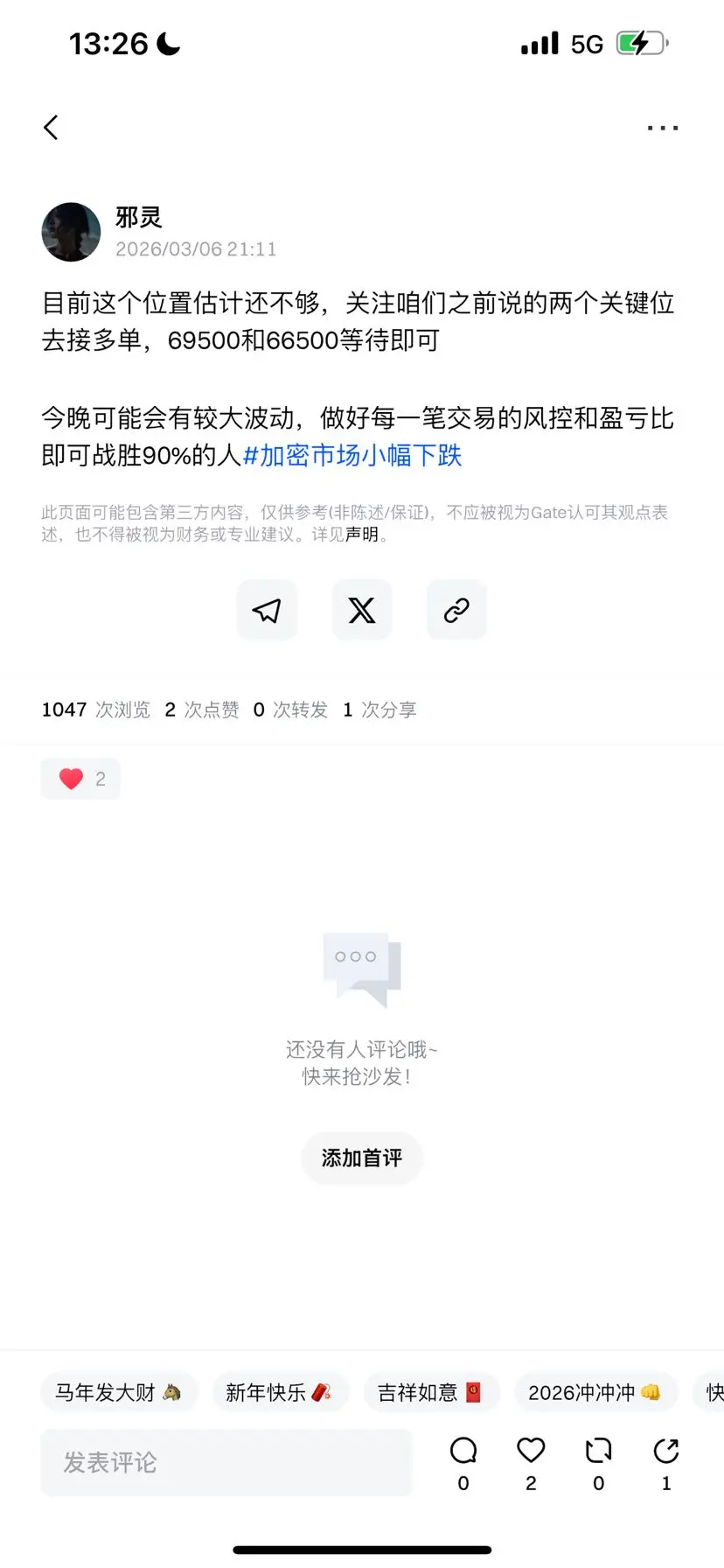Select the 新年快乐 quick reply chip

click(x=280, y=1391)
